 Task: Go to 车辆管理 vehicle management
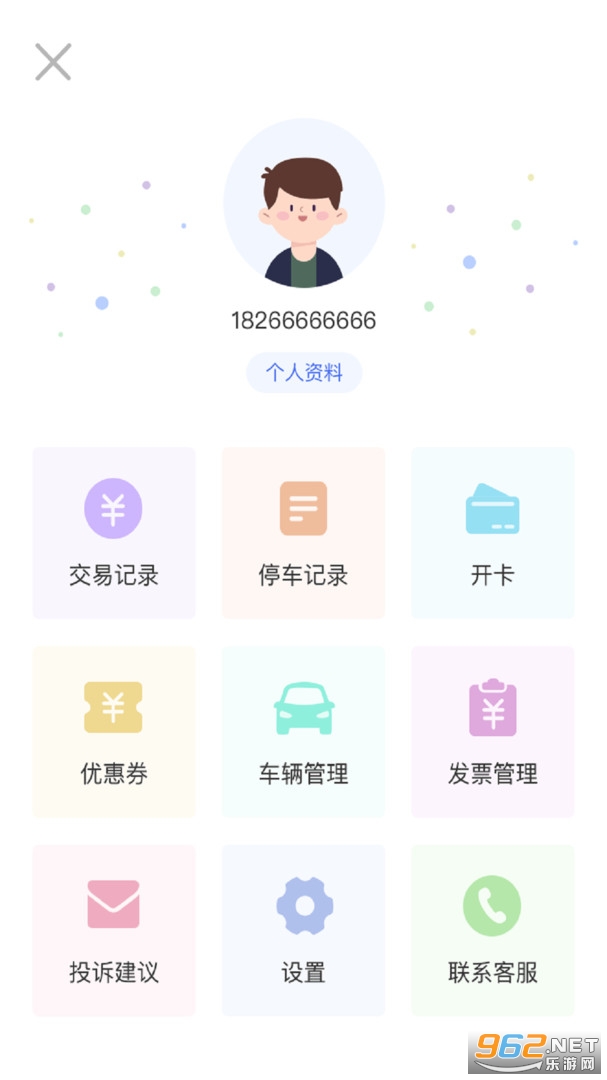[303, 732]
